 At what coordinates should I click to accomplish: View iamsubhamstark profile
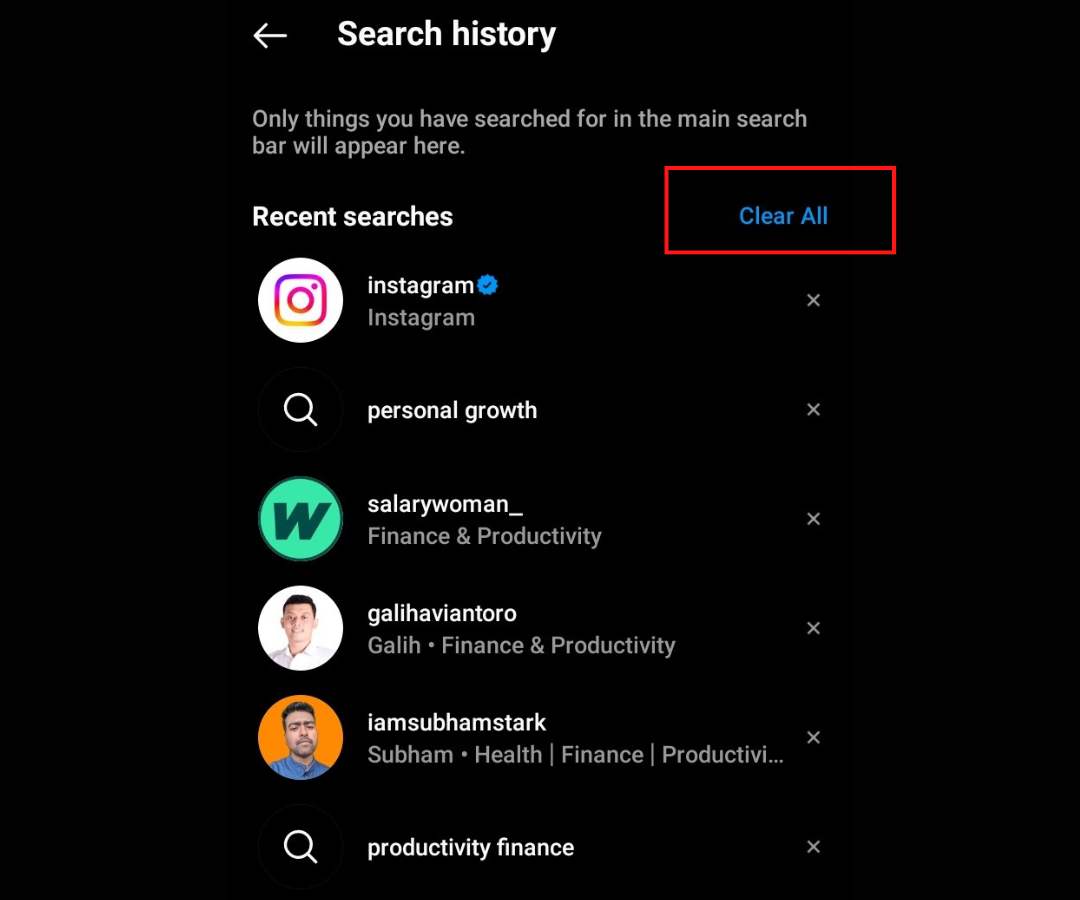coord(457,737)
